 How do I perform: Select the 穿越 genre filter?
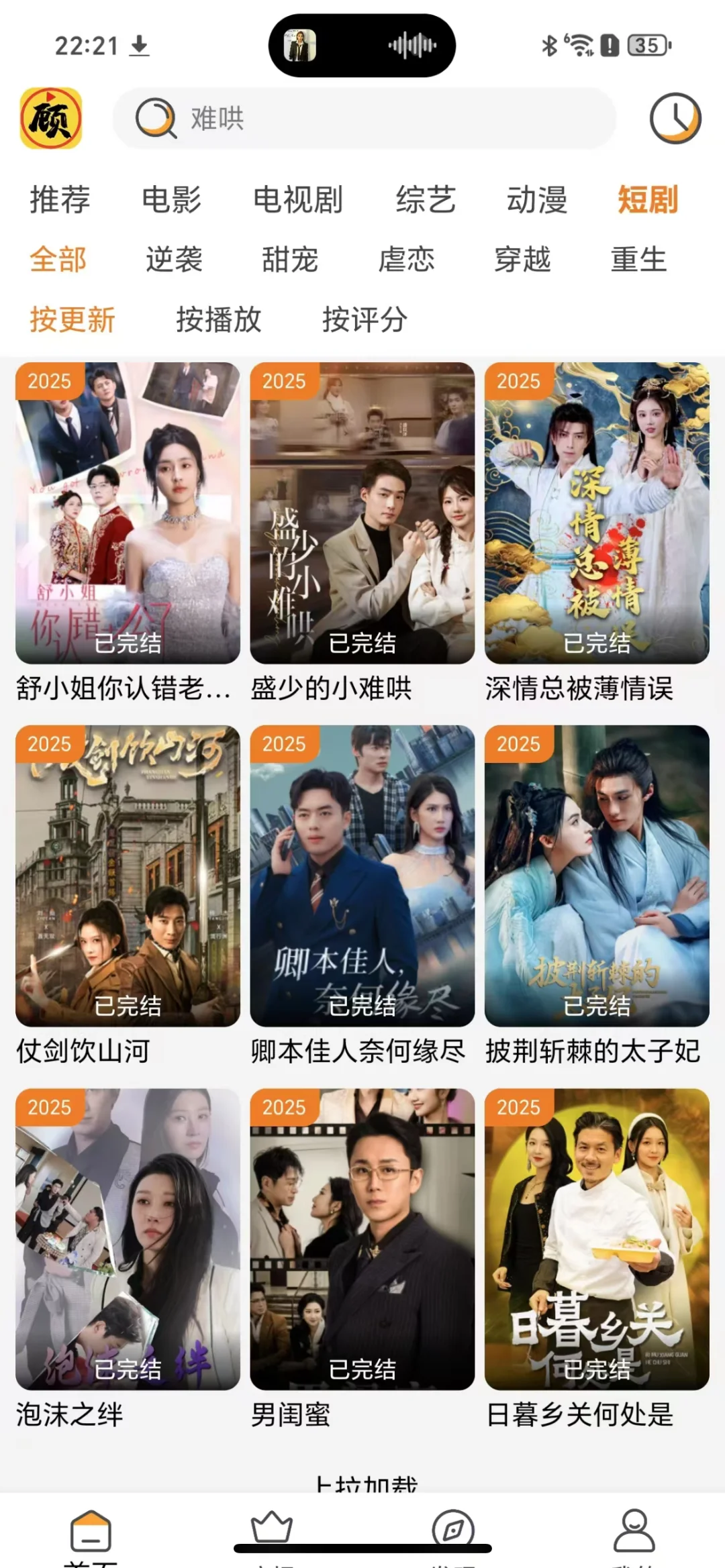522,260
